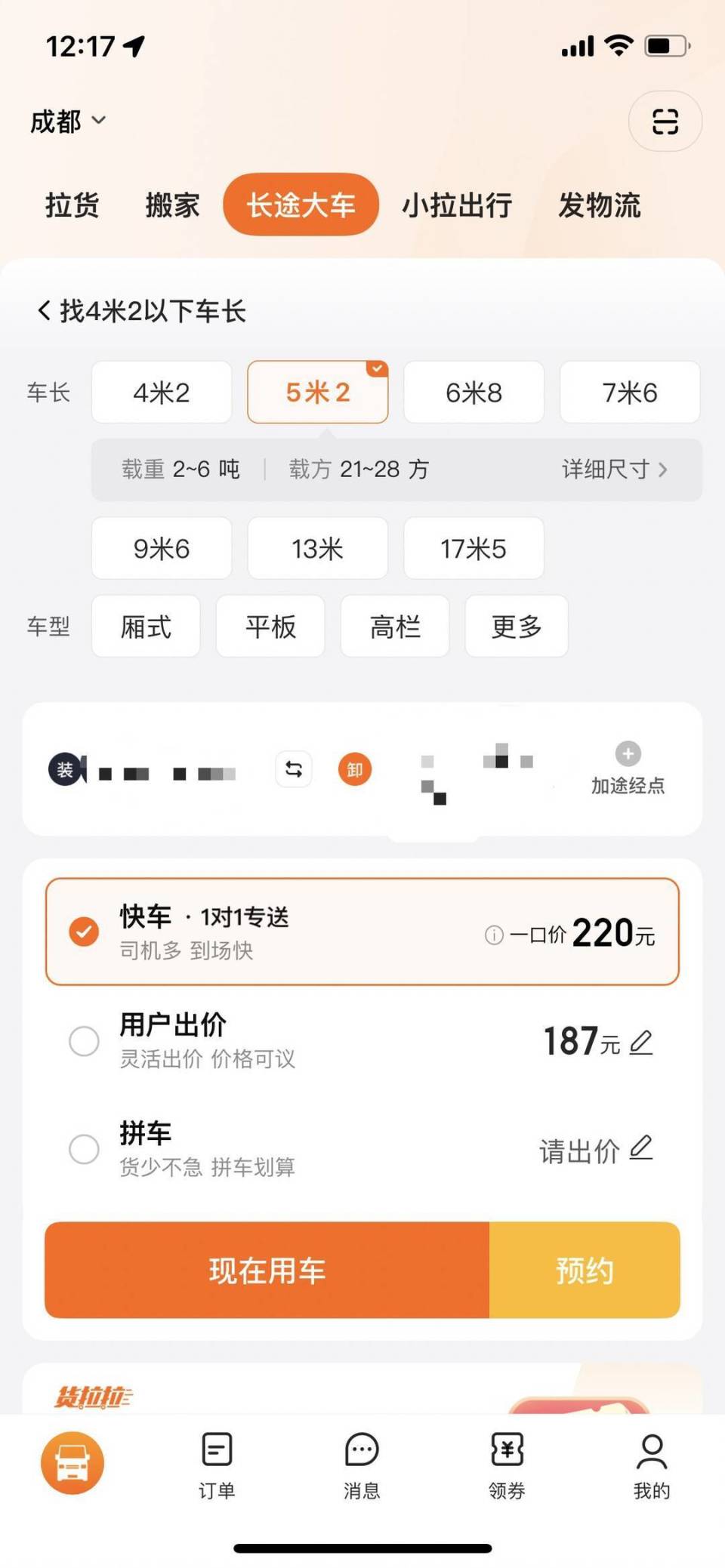
Task: Switch to the 发物流 tab
Action: (x=601, y=205)
